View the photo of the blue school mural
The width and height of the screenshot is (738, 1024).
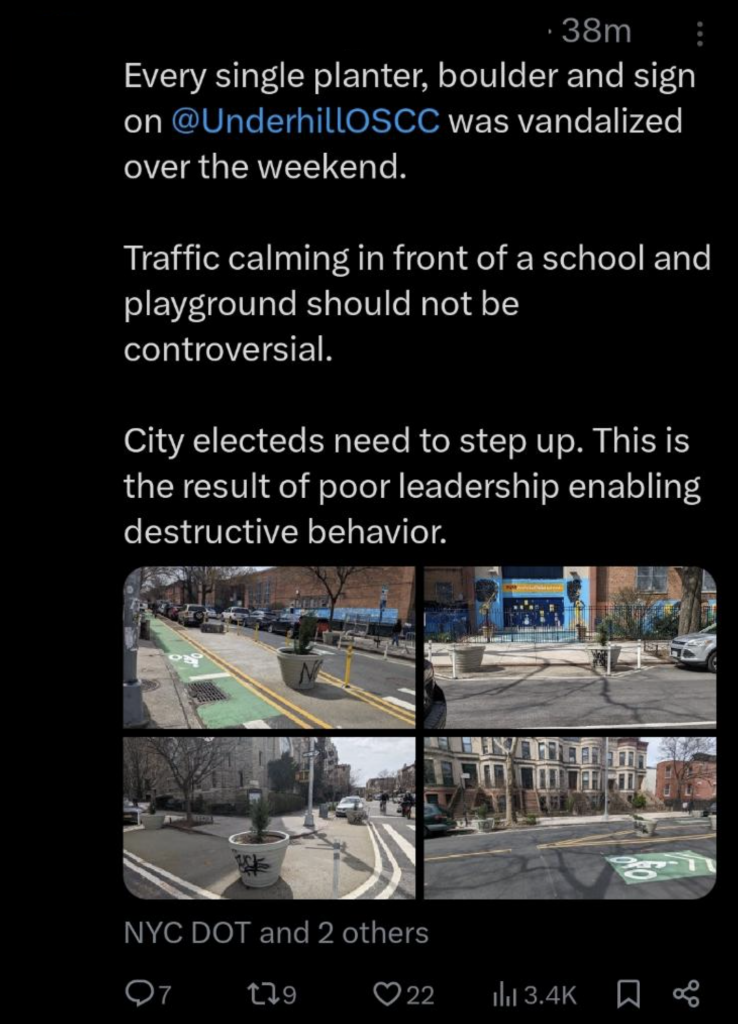570,648
